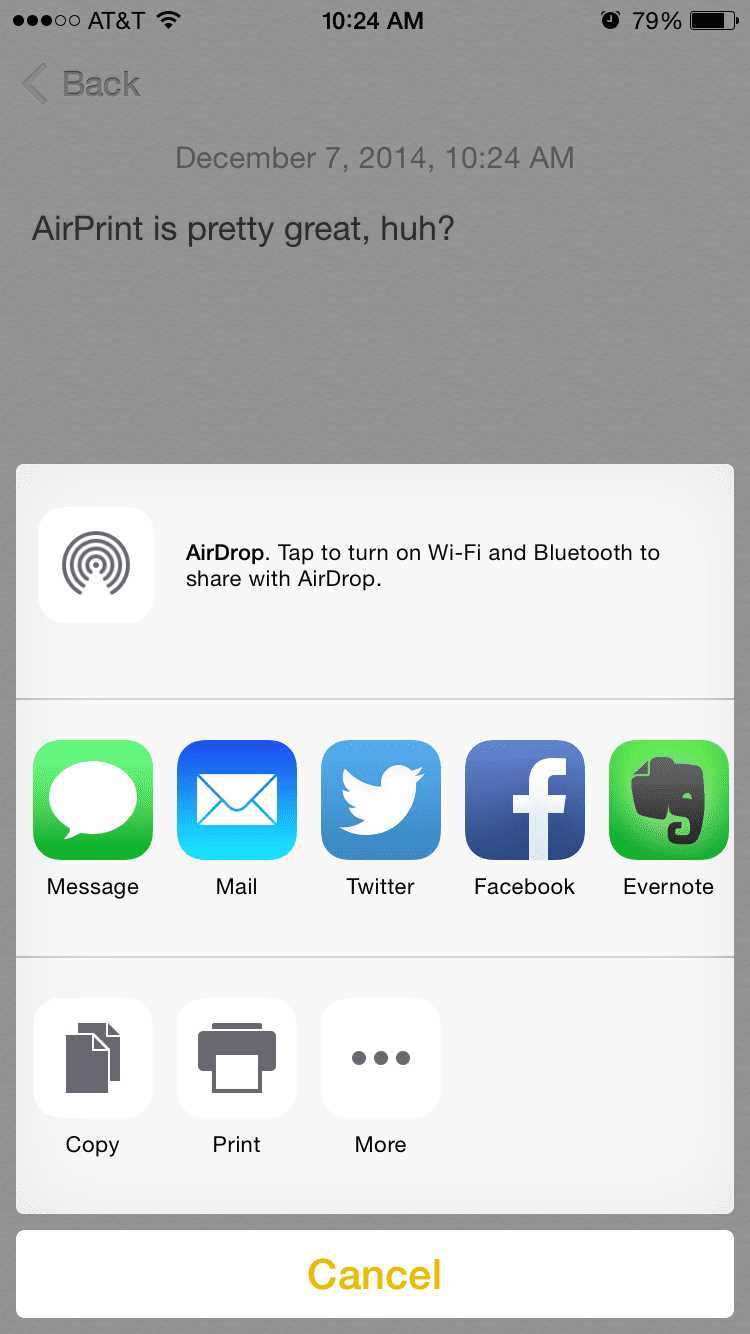The image size is (750, 1334).
Task: Post the note to Twitter
Action: pos(381,800)
